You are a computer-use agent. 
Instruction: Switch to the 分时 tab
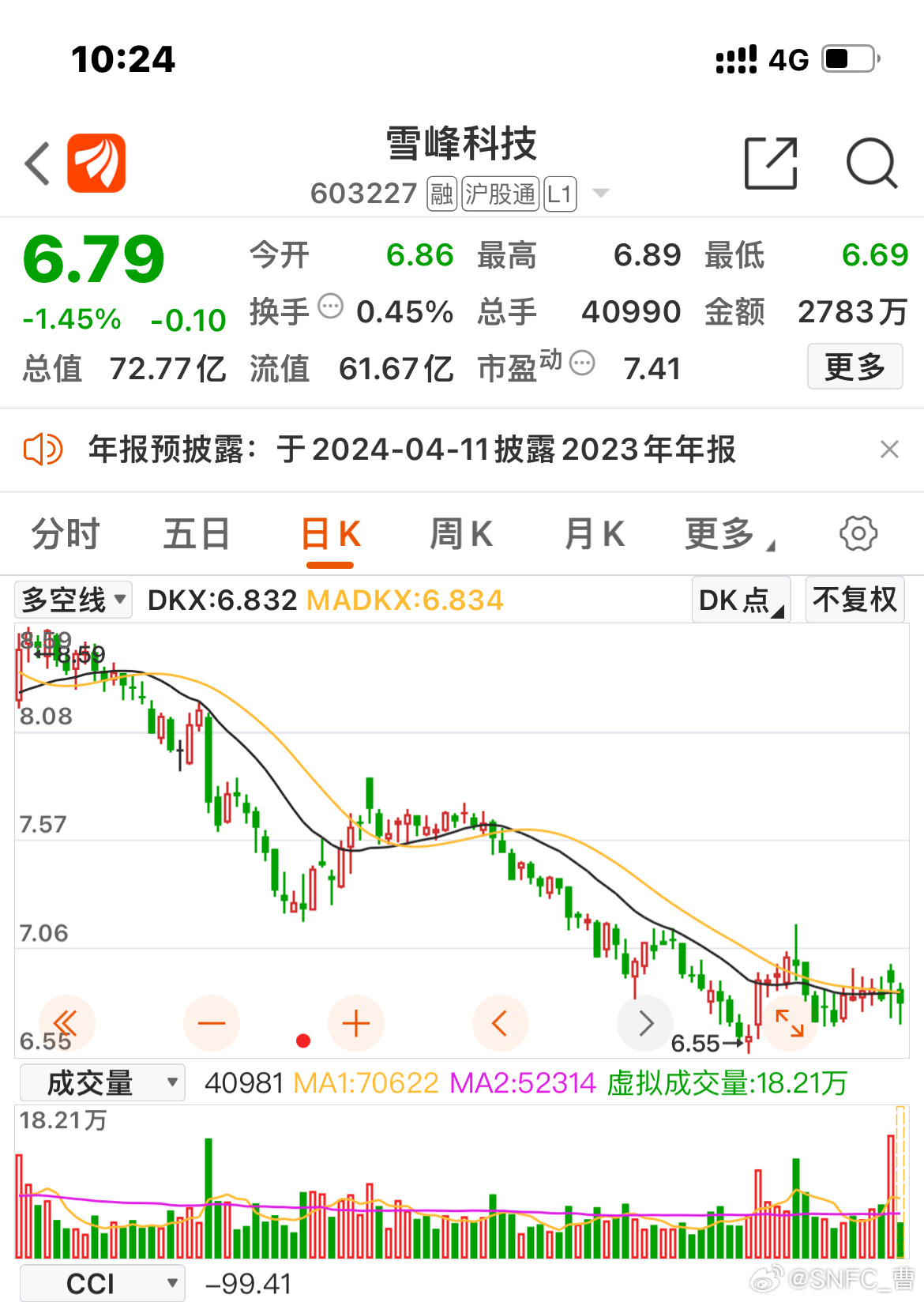66,534
